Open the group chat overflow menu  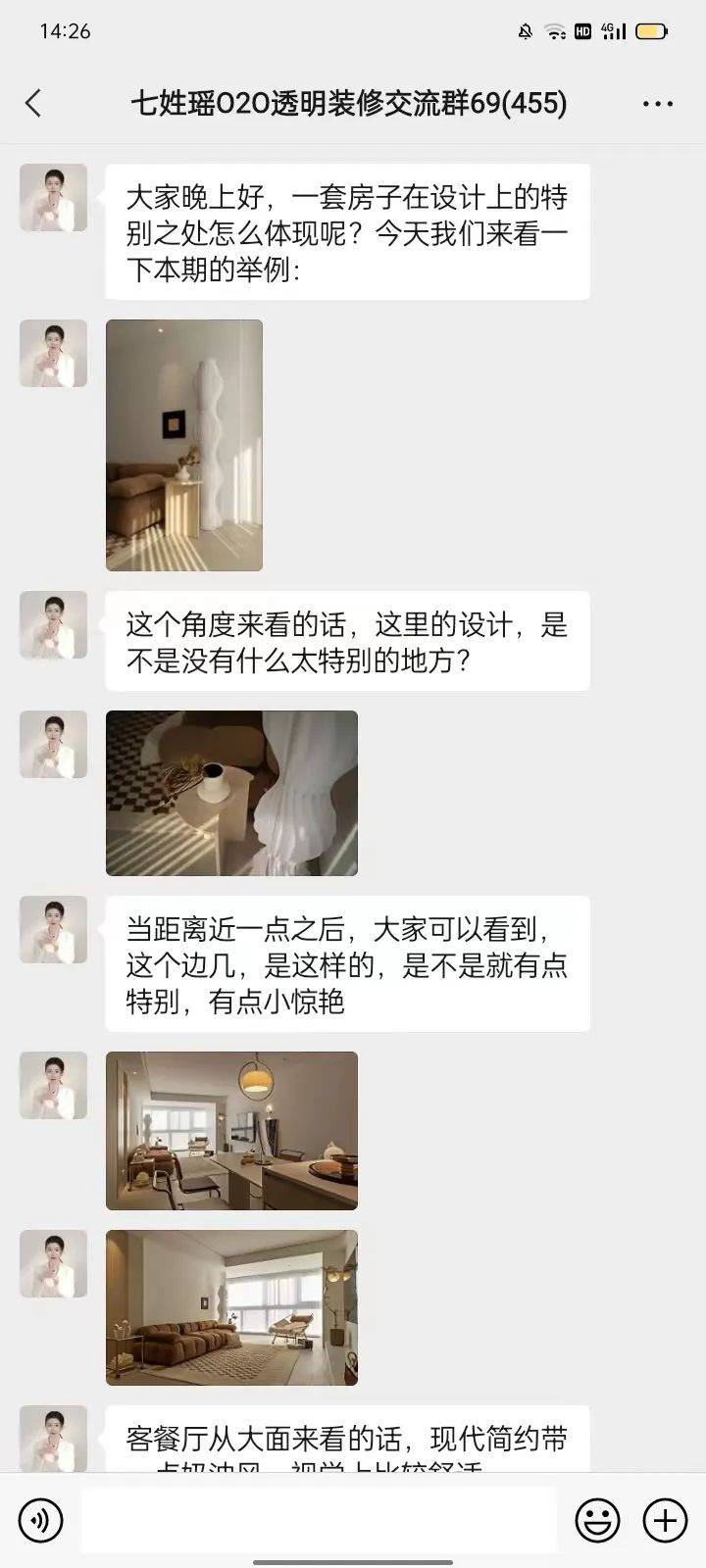tap(657, 104)
